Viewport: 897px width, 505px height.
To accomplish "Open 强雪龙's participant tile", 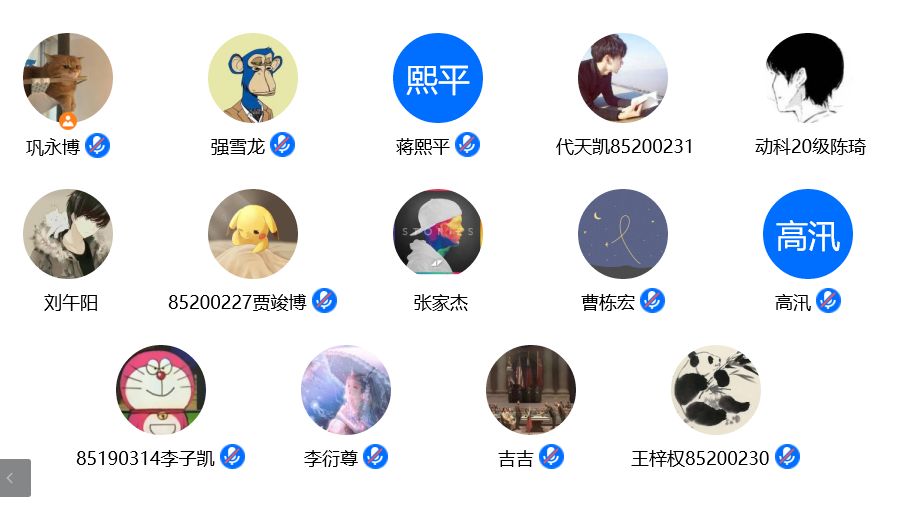I will [x=253, y=79].
